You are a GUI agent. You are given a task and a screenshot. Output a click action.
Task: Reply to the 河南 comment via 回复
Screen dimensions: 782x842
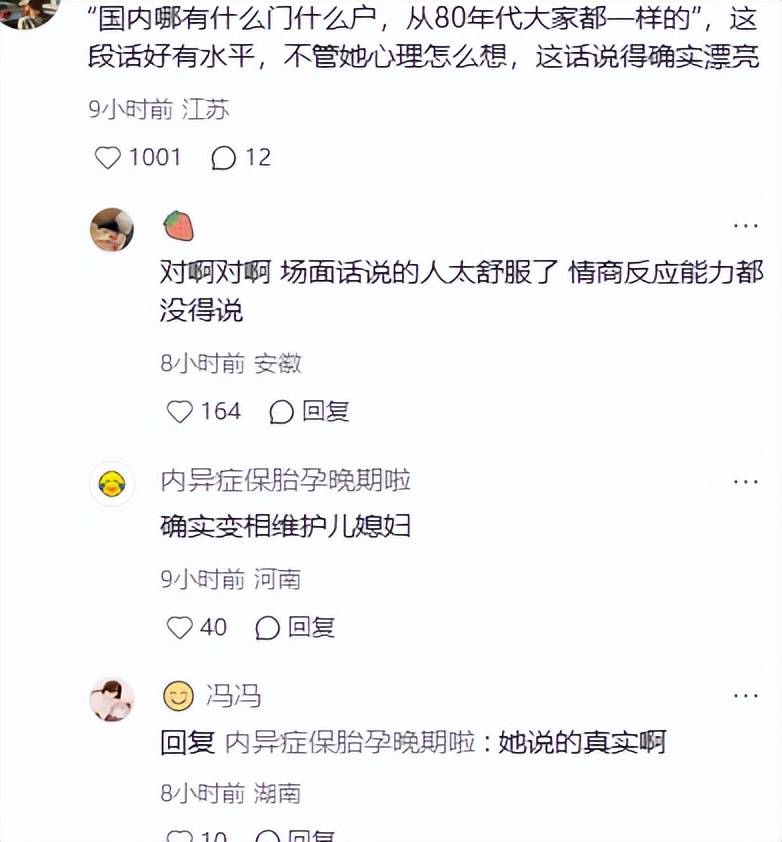(297, 627)
